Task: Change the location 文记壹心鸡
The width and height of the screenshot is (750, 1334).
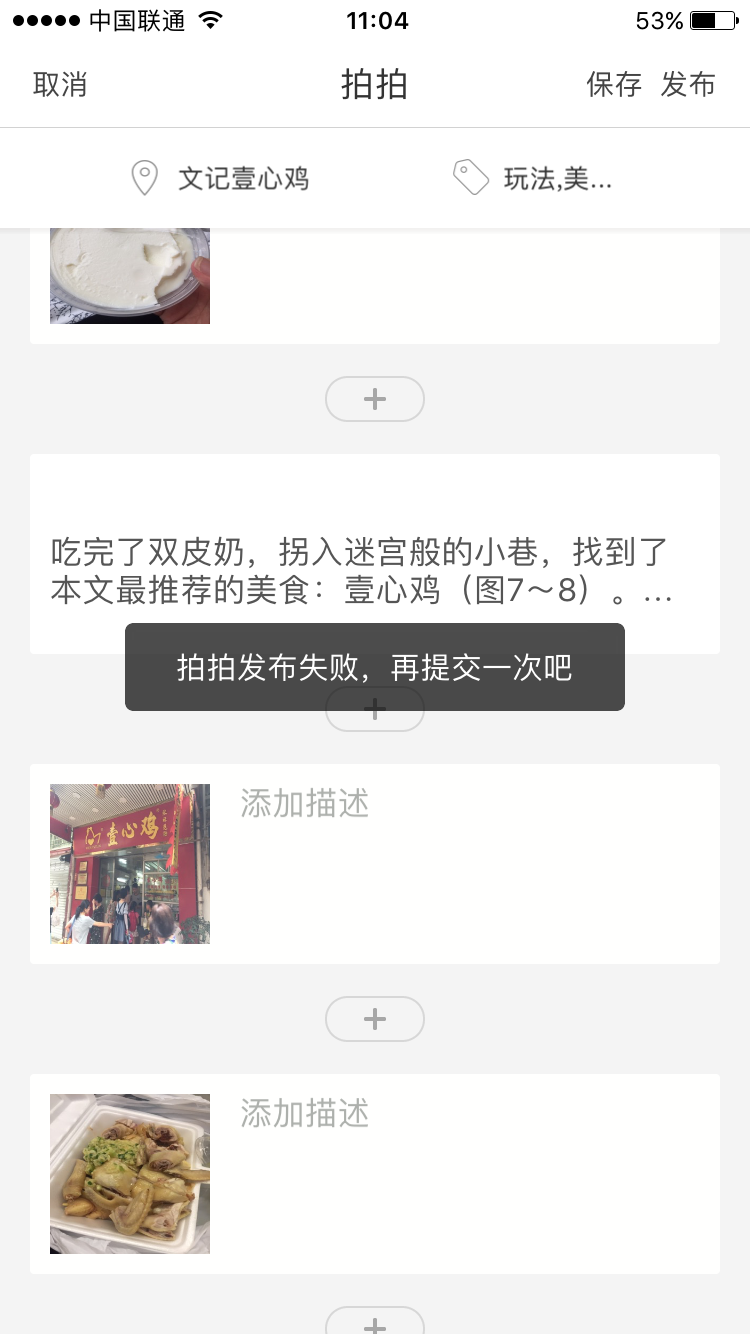Action: click(221, 179)
